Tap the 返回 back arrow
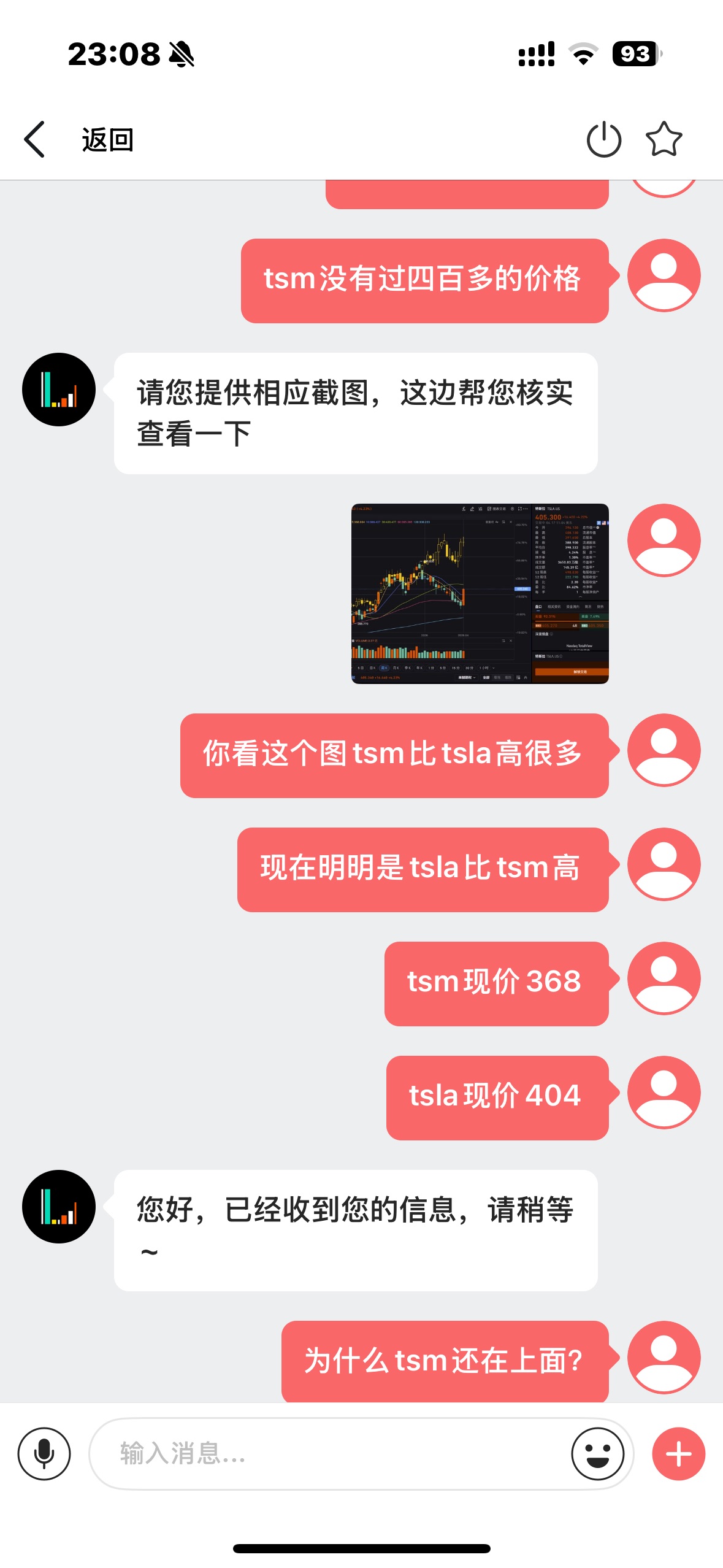The height and width of the screenshot is (1568, 723). [x=36, y=139]
